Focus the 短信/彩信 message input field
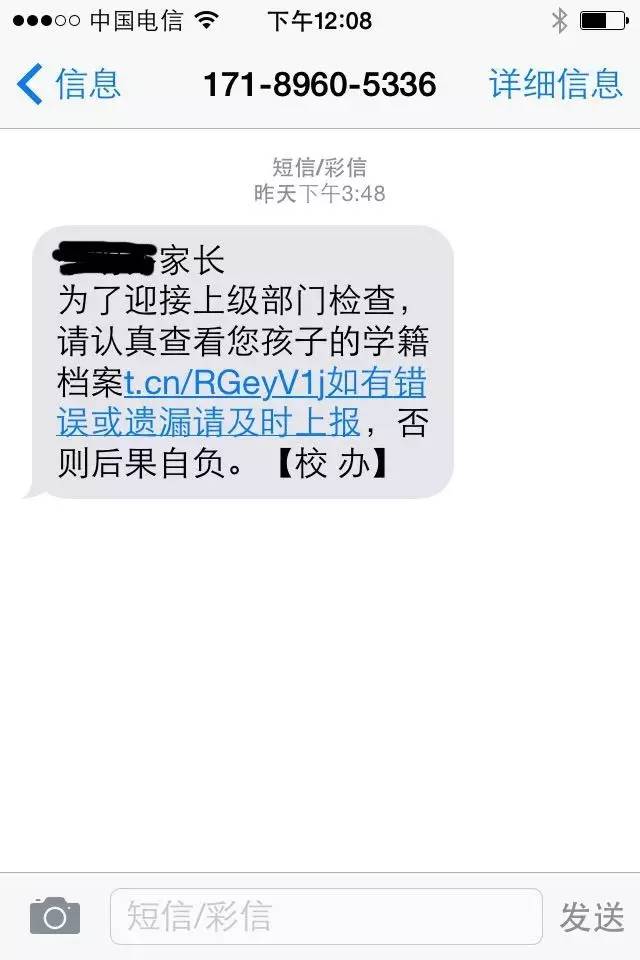 click(x=326, y=916)
